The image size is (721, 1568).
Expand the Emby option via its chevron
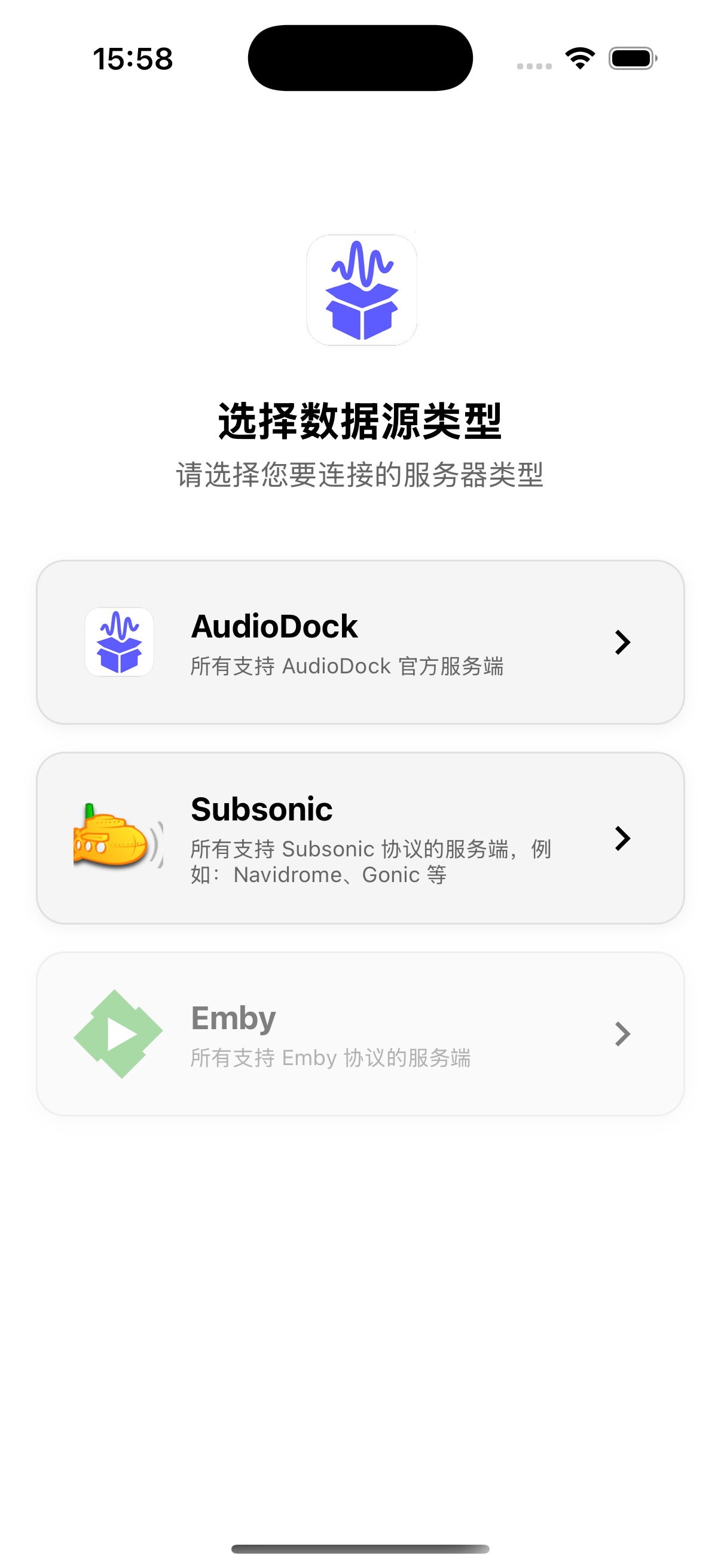click(x=622, y=1033)
